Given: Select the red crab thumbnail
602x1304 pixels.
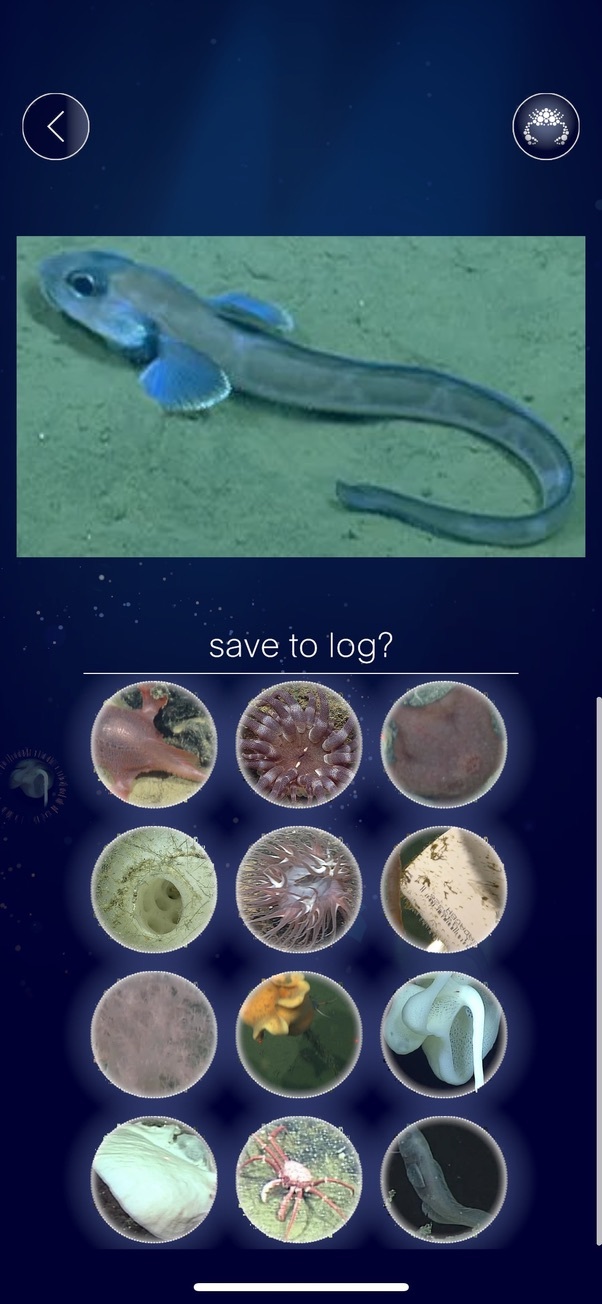Looking at the screenshot, I should click(299, 1179).
